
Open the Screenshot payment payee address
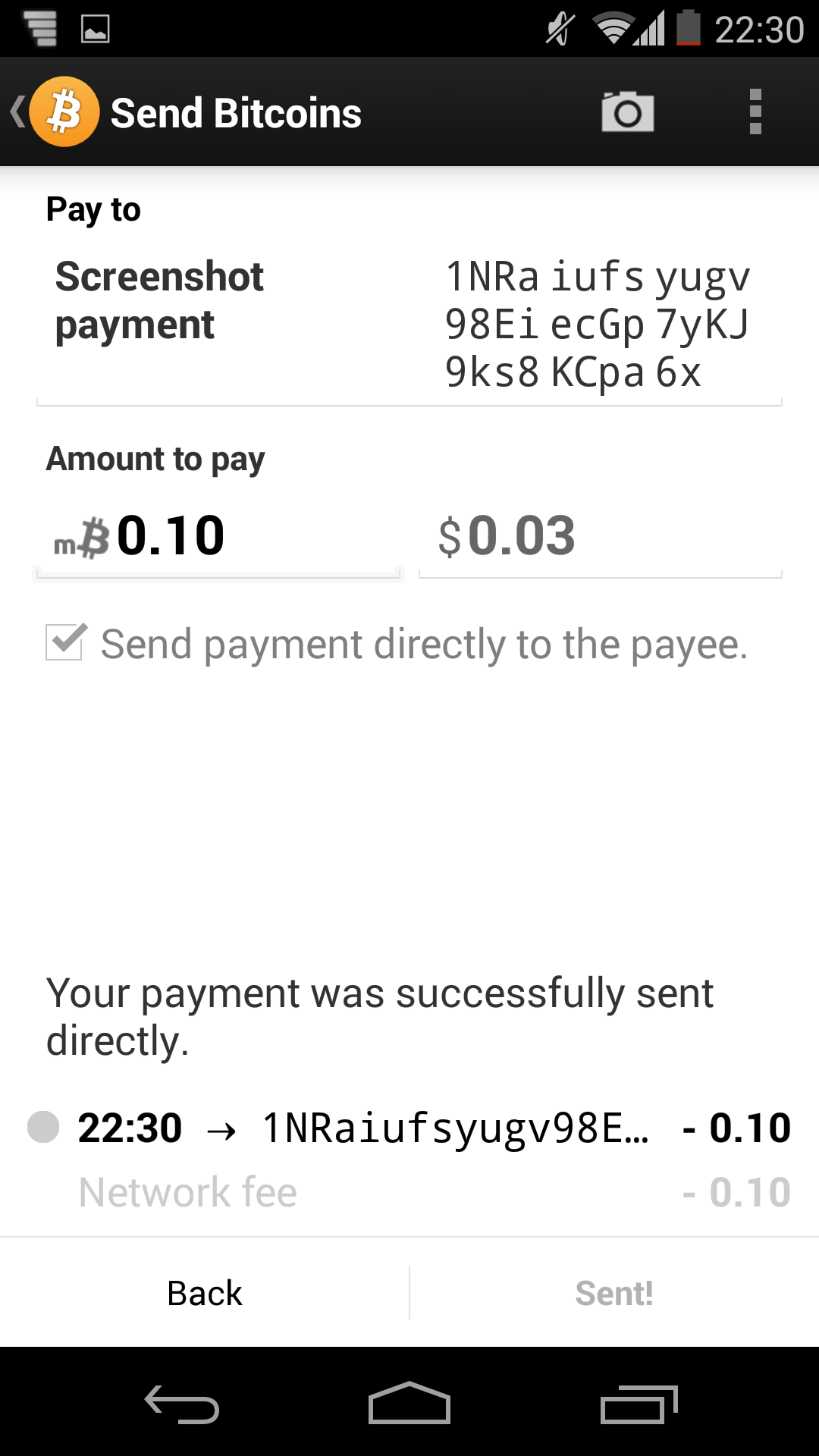click(x=409, y=325)
